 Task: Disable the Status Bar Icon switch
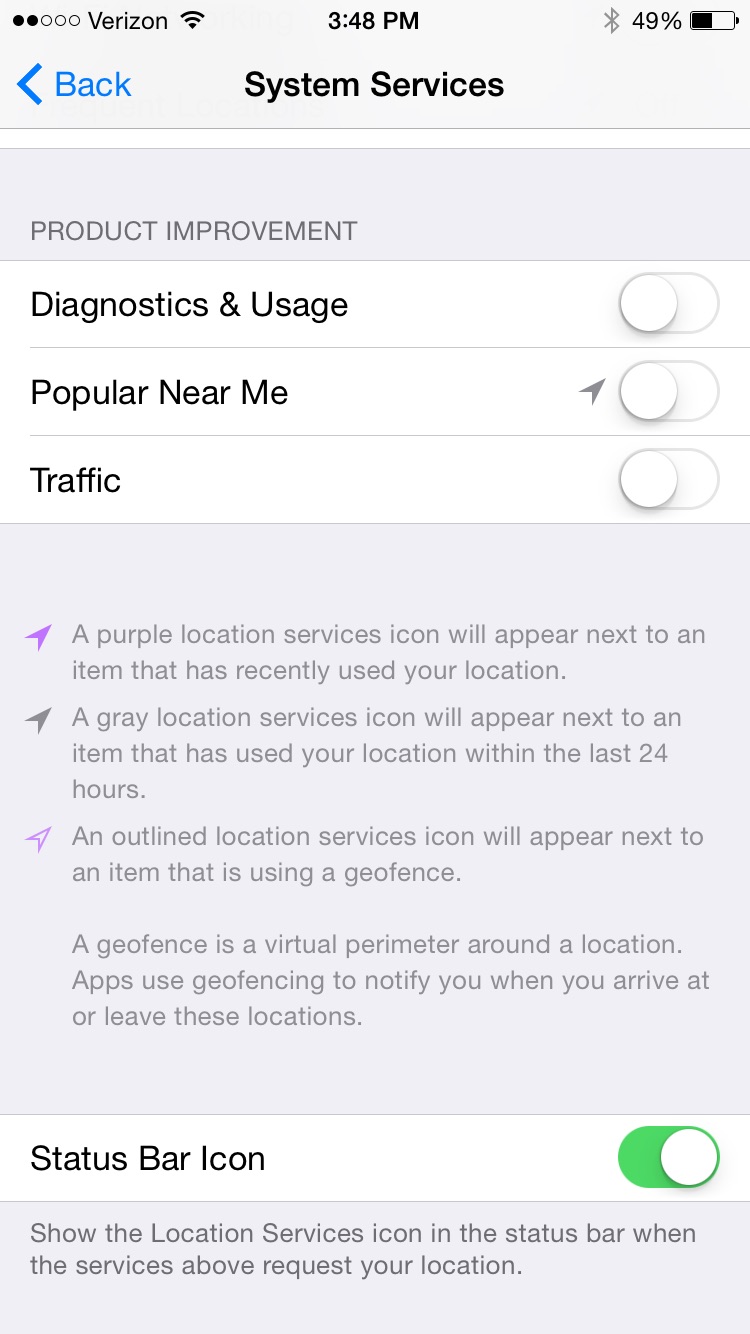coord(669,1157)
